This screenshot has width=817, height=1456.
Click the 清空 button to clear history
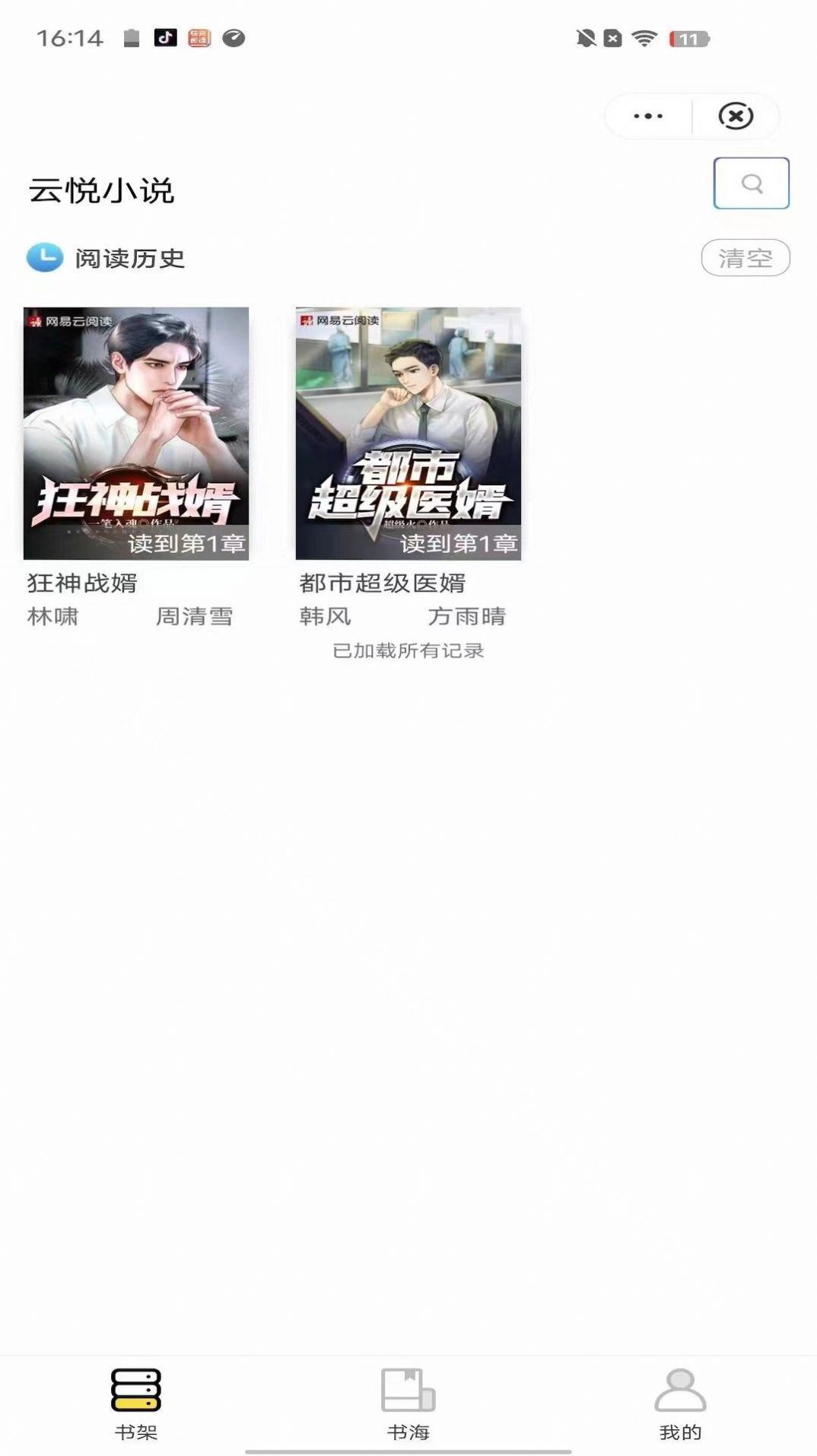745,258
